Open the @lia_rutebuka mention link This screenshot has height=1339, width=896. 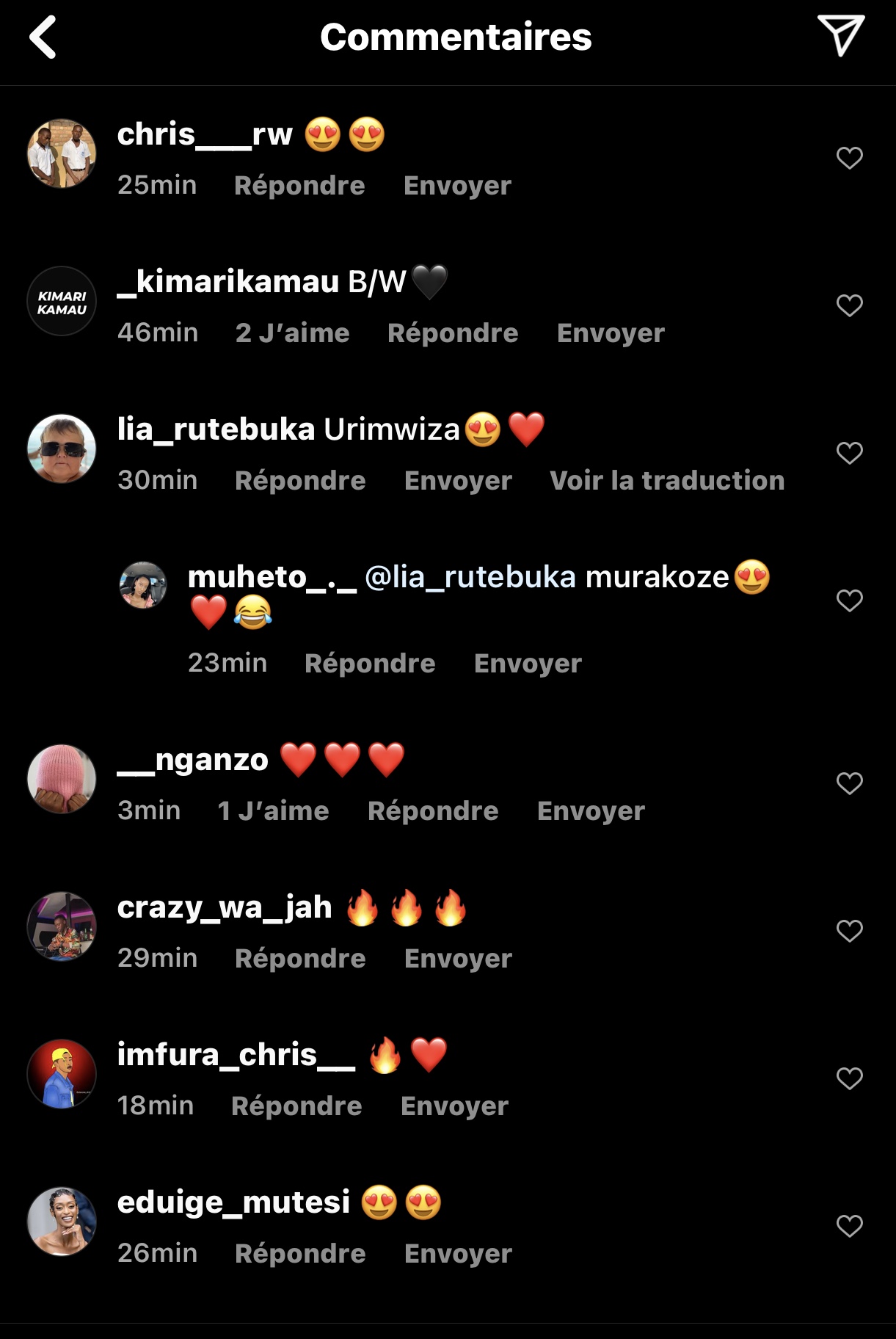tap(470, 577)
